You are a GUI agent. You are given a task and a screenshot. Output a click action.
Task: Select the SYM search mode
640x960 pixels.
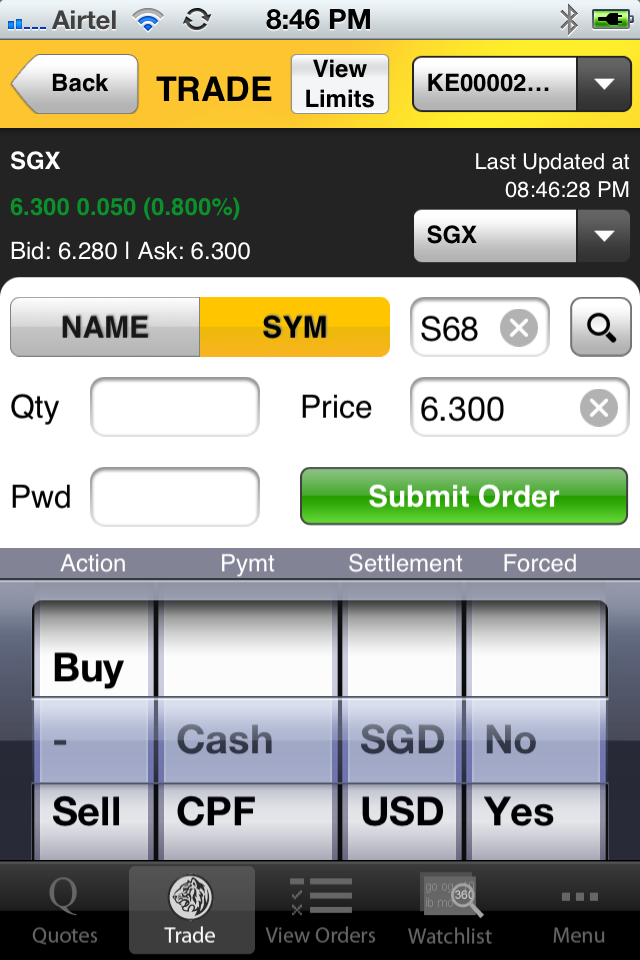pyautogui.click(x=294, y=327)
